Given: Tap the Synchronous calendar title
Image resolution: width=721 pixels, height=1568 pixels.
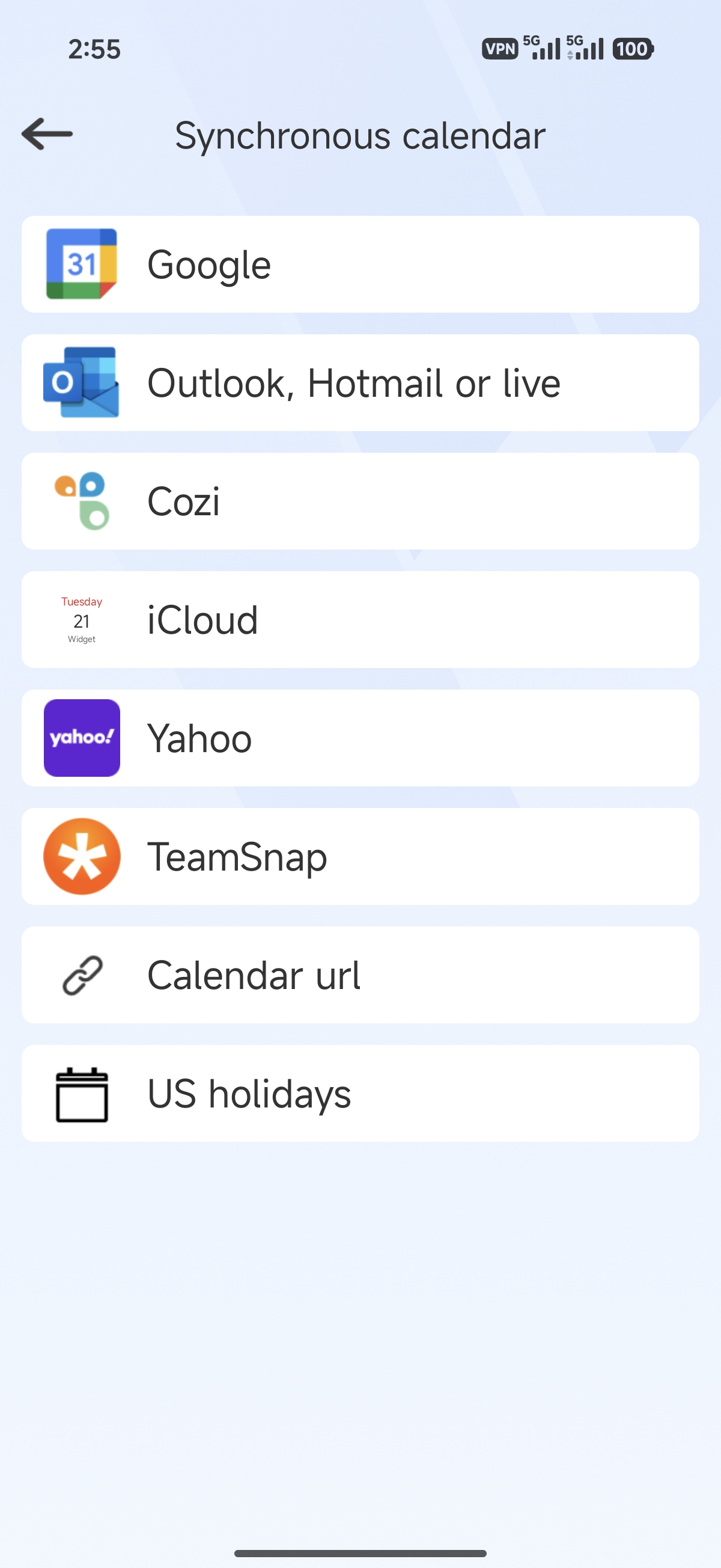Looking at the screenshot, I should 360,135.
